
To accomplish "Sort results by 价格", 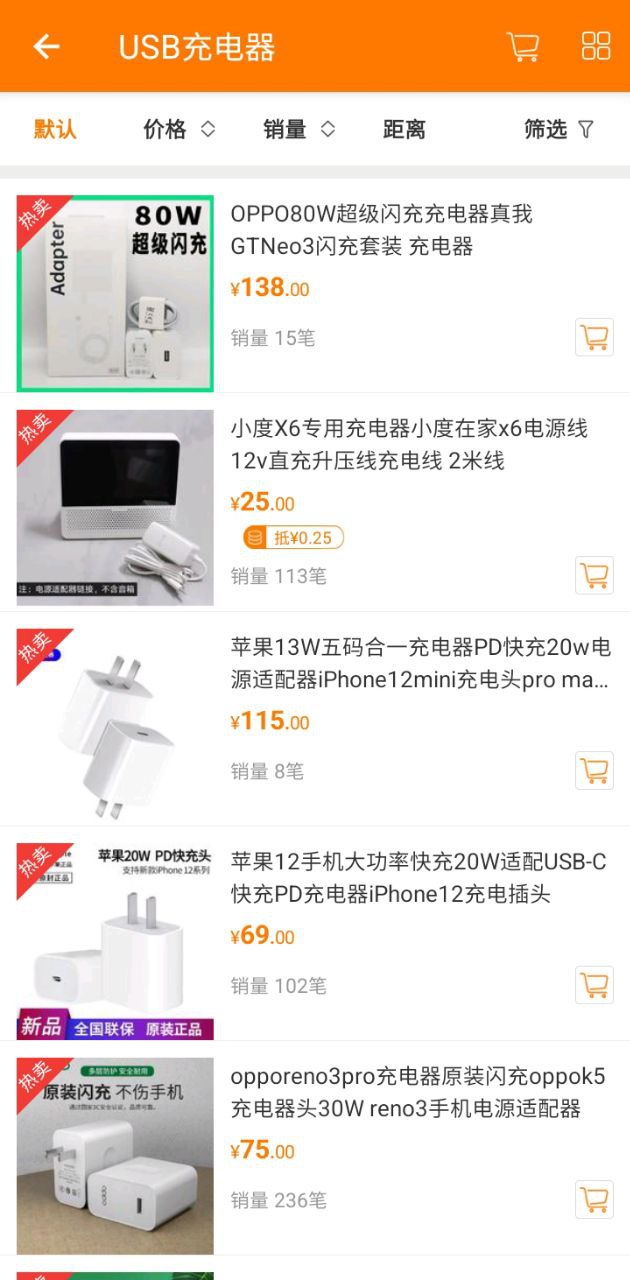I will [179, 129].
